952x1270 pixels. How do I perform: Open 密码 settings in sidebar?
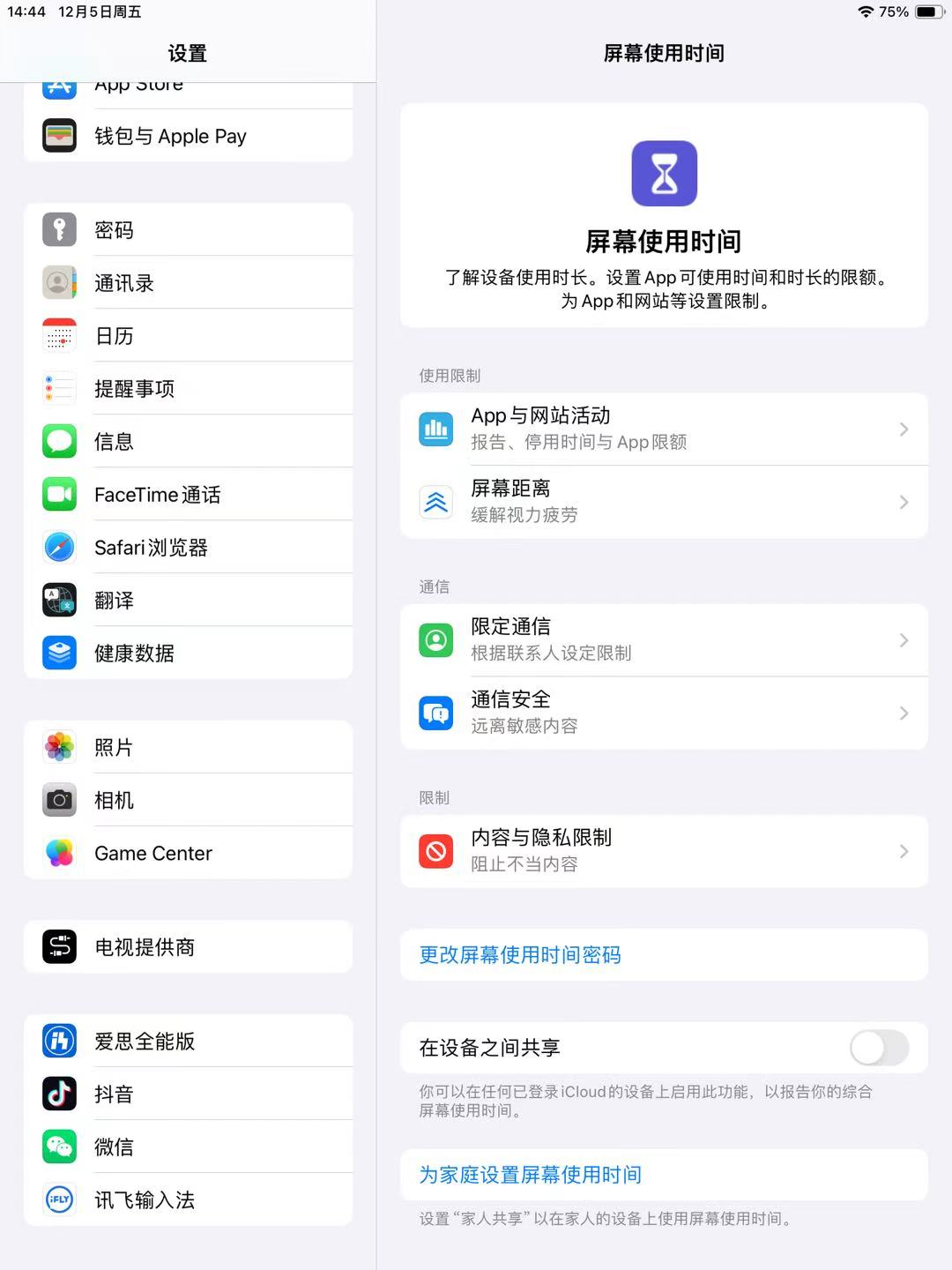pyautogui.click(x=188, y=230)
